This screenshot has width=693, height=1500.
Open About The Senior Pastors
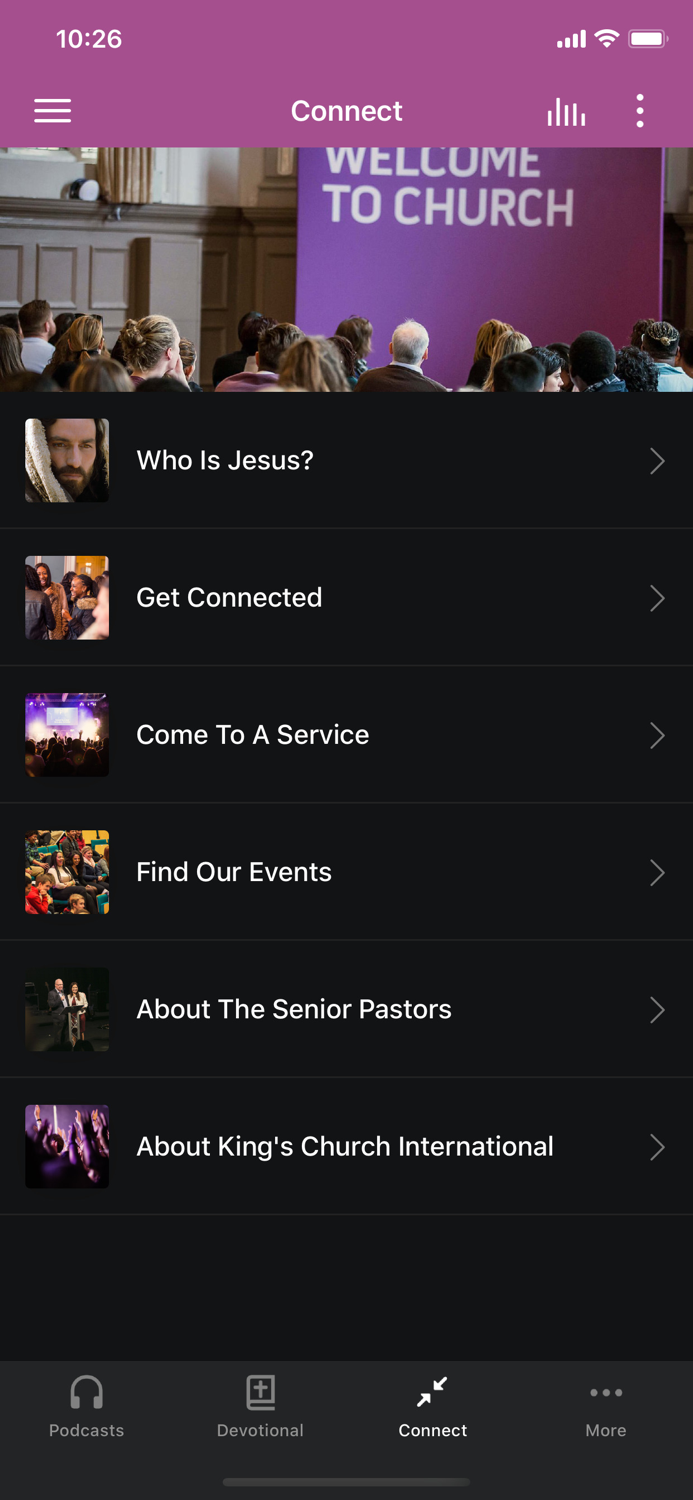point(346,1009)
